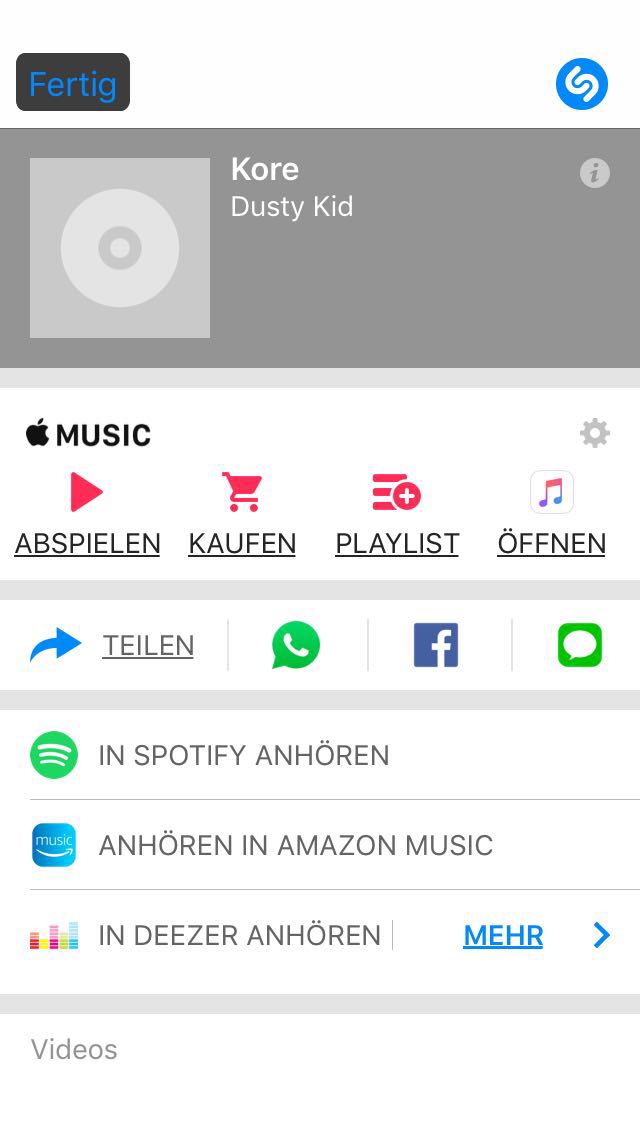Tap the Mehr link
Screen dimensions: 640x1136
pos(503,935)
